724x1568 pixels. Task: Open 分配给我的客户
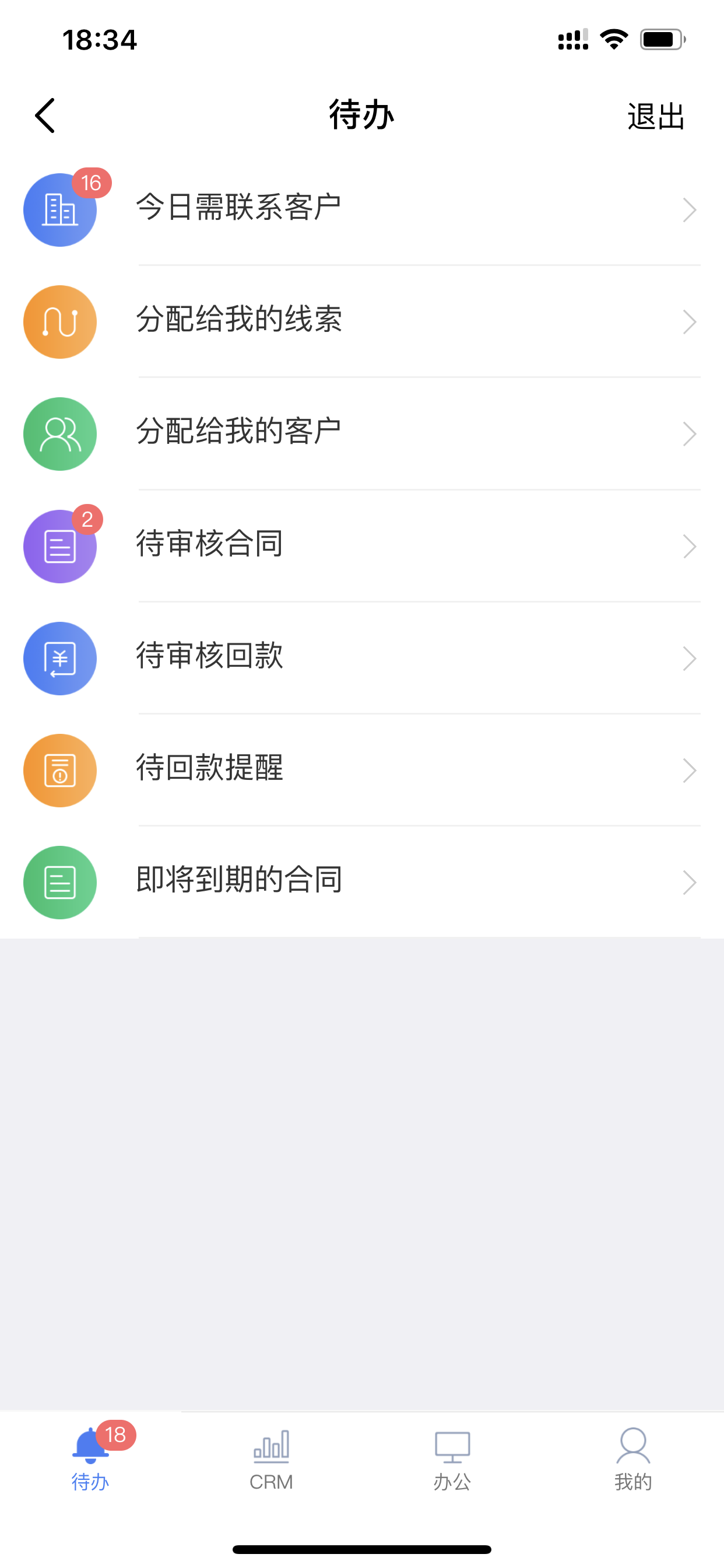(362, 433)
